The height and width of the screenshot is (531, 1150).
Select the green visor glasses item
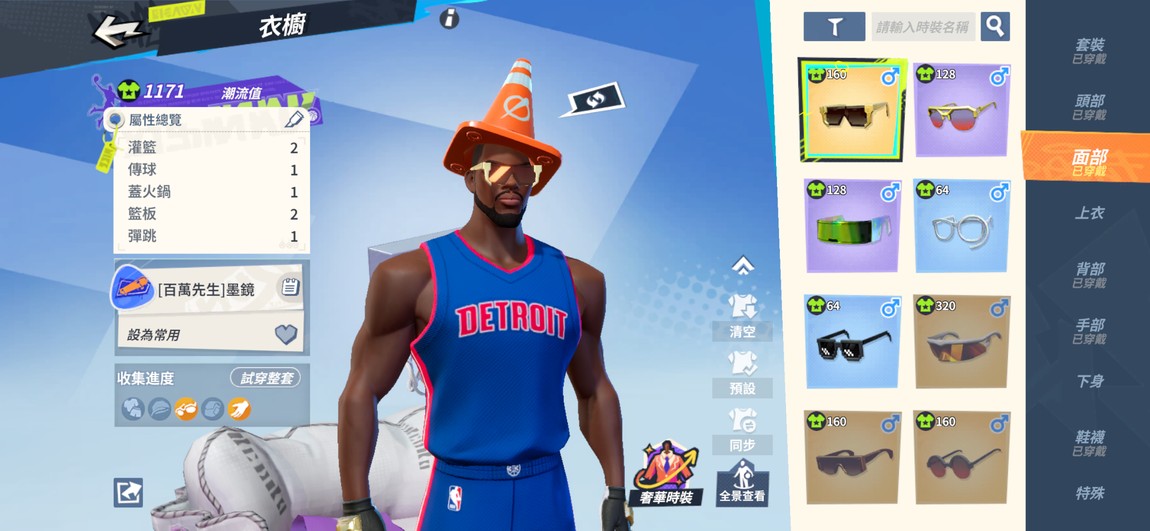(852, 227)
